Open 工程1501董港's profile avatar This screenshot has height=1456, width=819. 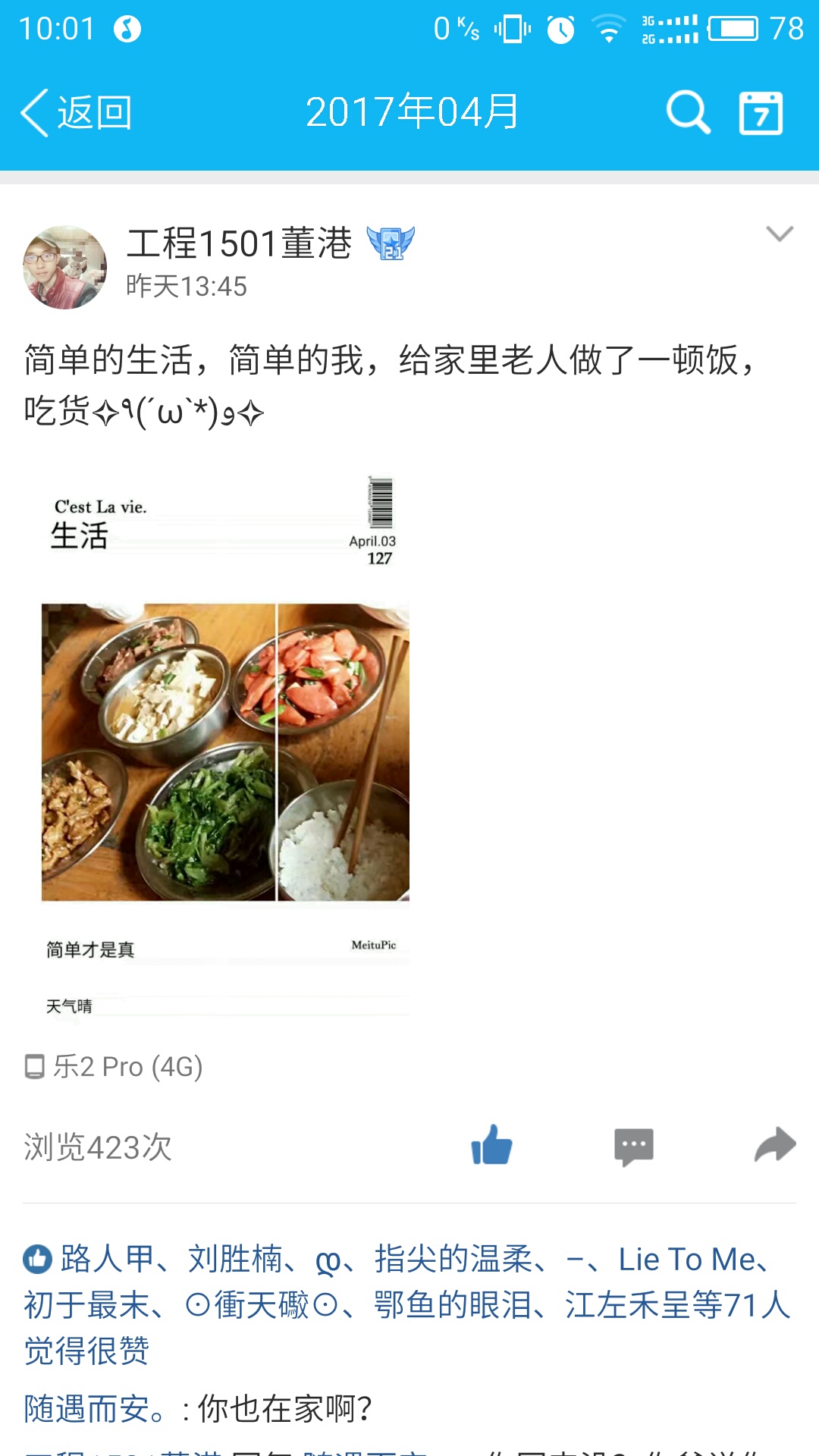(65, 267)
